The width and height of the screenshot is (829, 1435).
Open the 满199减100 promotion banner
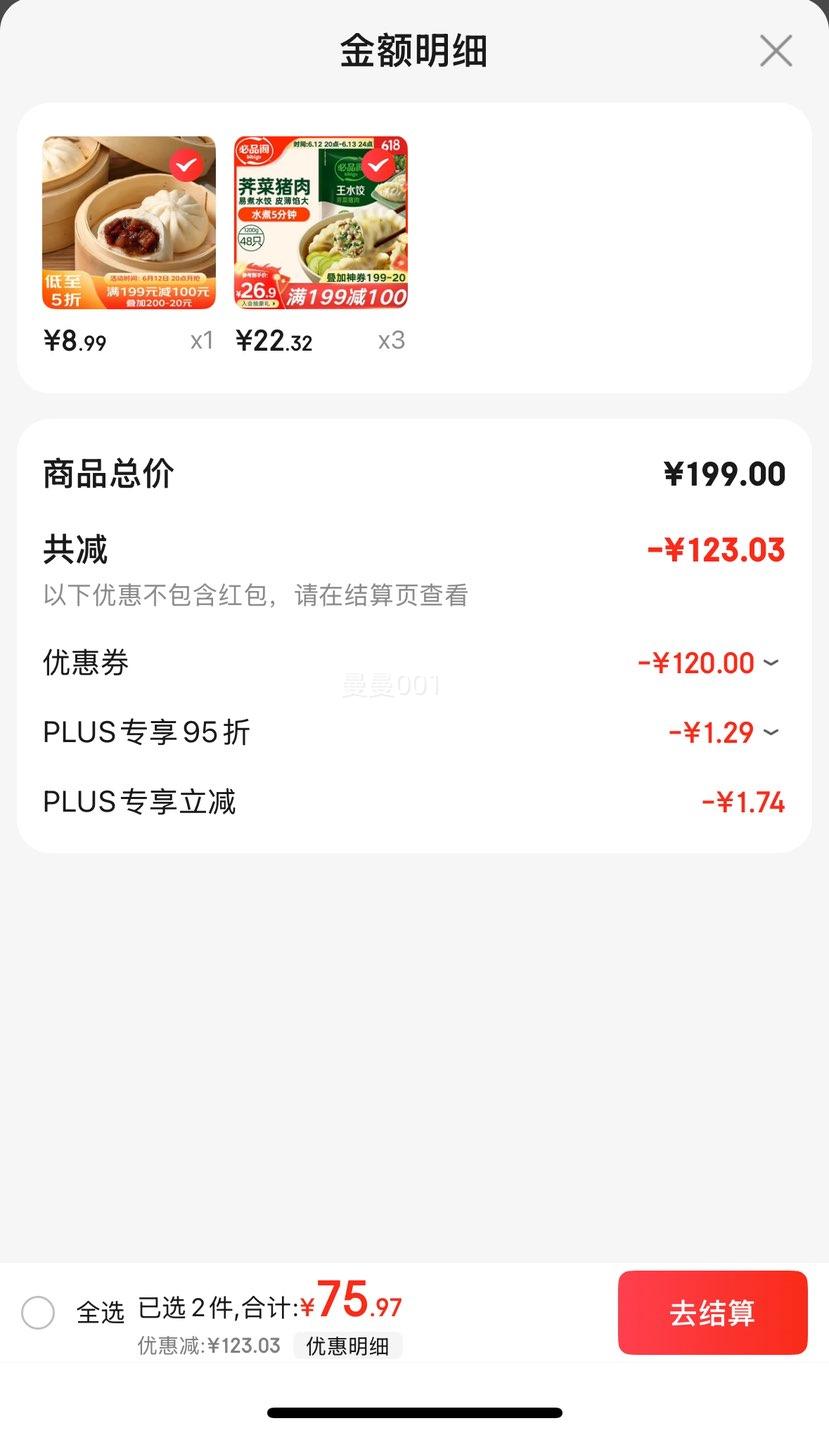(344, 296)
